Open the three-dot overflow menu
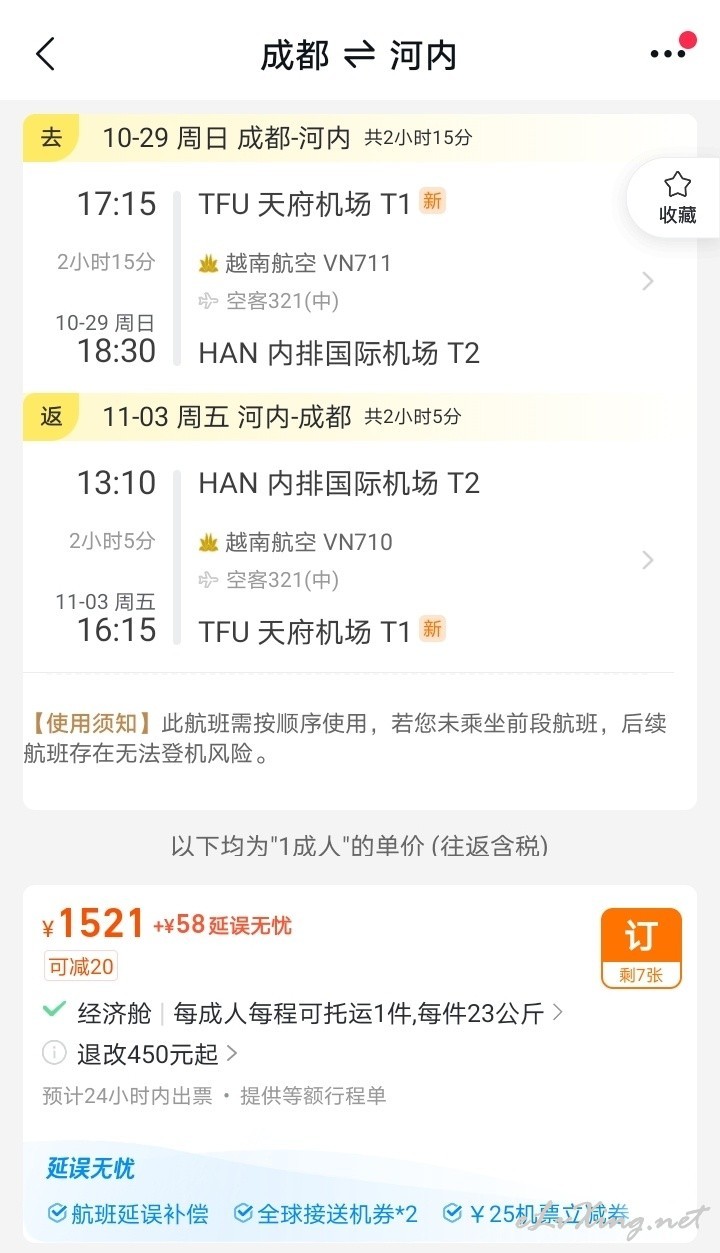Image resolution: width=720 pixels, height=1253 pixels. coord(668,54)
